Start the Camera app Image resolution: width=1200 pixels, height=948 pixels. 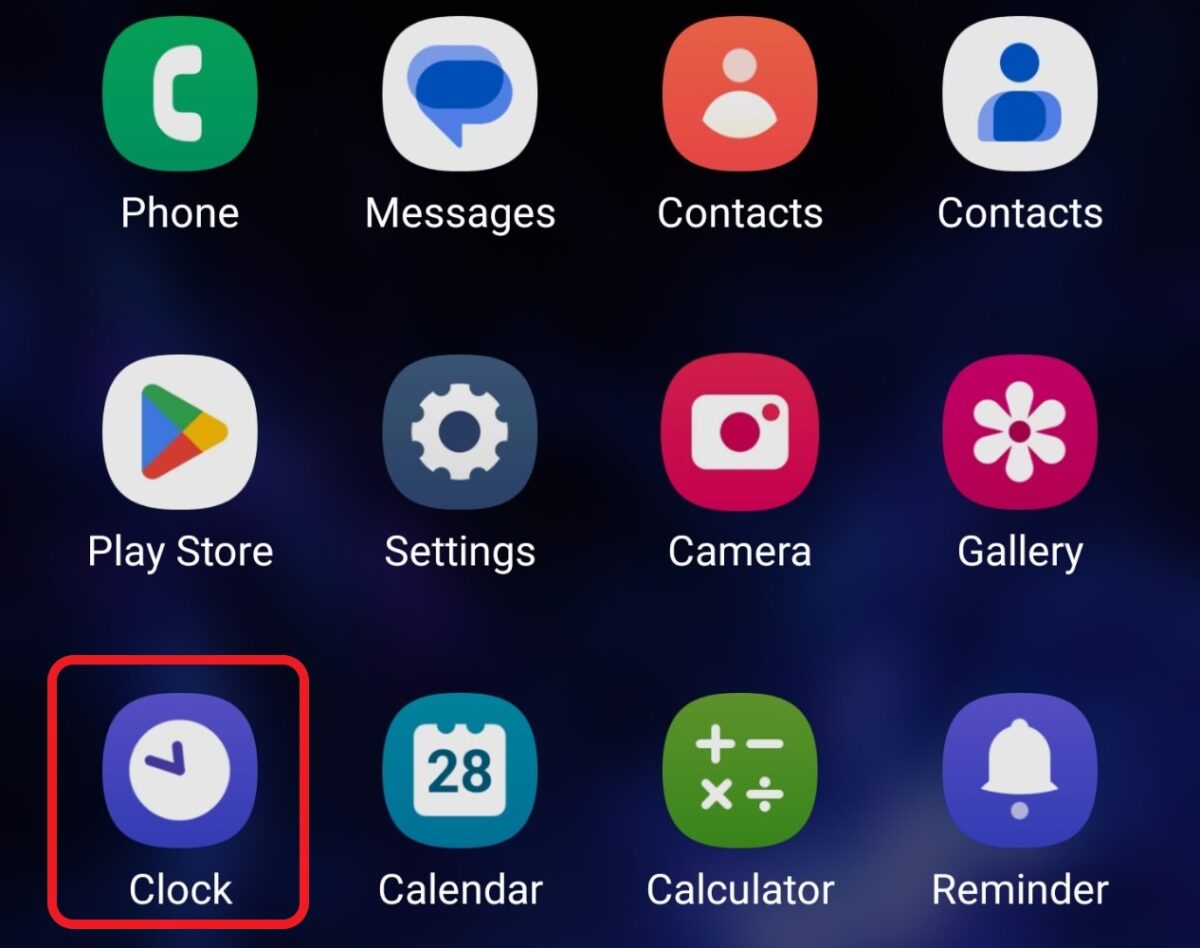740,432
